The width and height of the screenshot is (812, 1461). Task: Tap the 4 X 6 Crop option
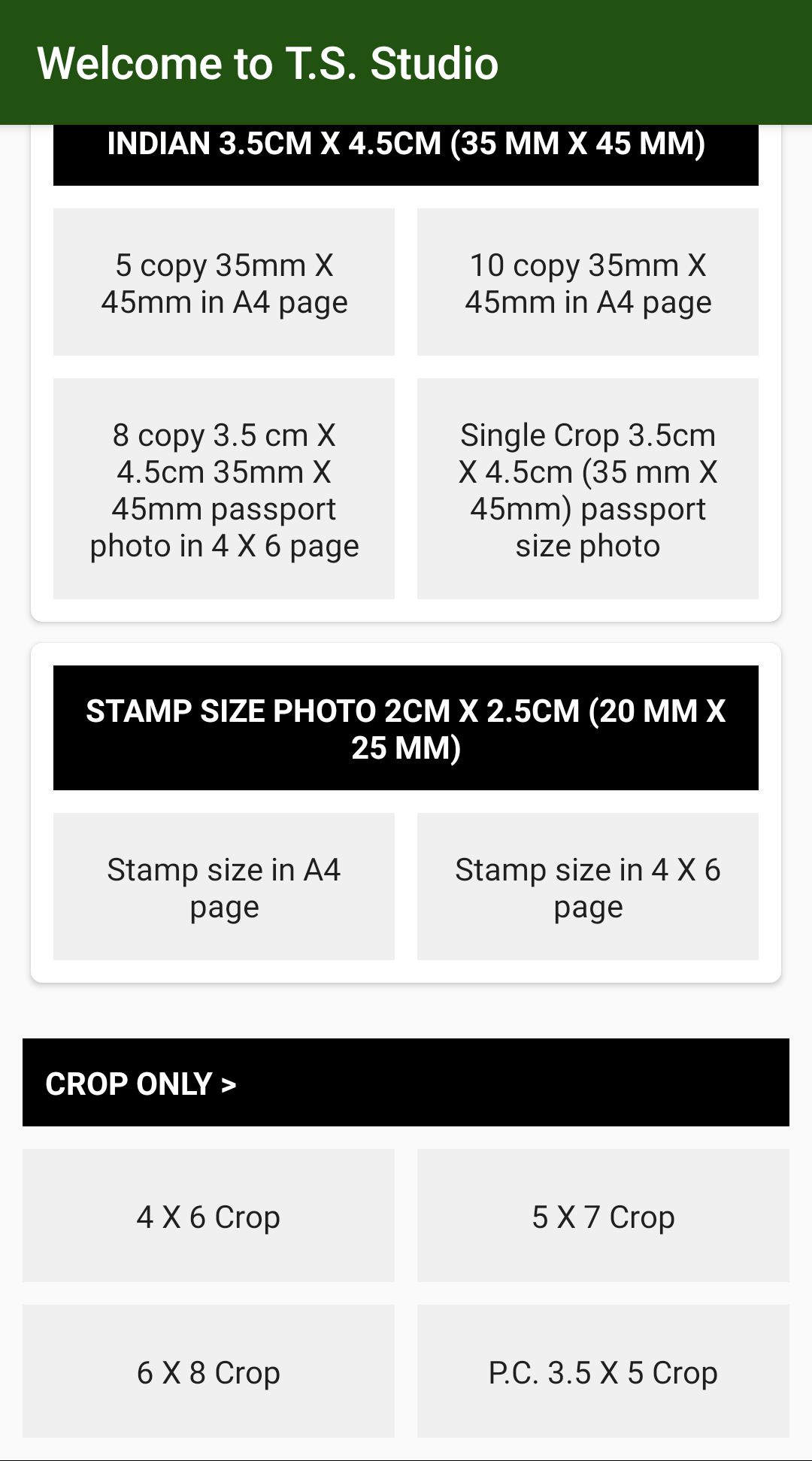pyautogui.click(x=208, y=1215)
